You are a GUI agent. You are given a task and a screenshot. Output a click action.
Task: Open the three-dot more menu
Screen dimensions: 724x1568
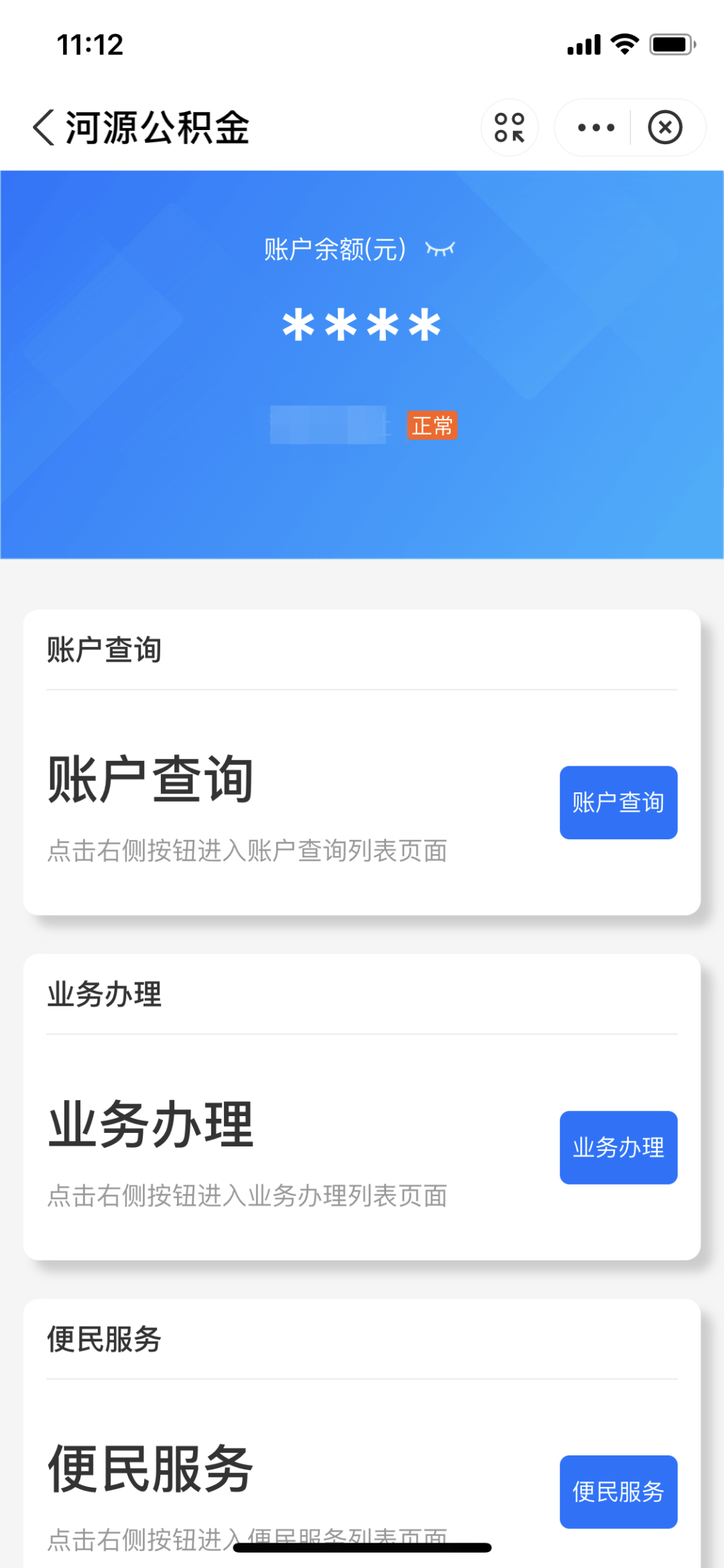point(595,127)
